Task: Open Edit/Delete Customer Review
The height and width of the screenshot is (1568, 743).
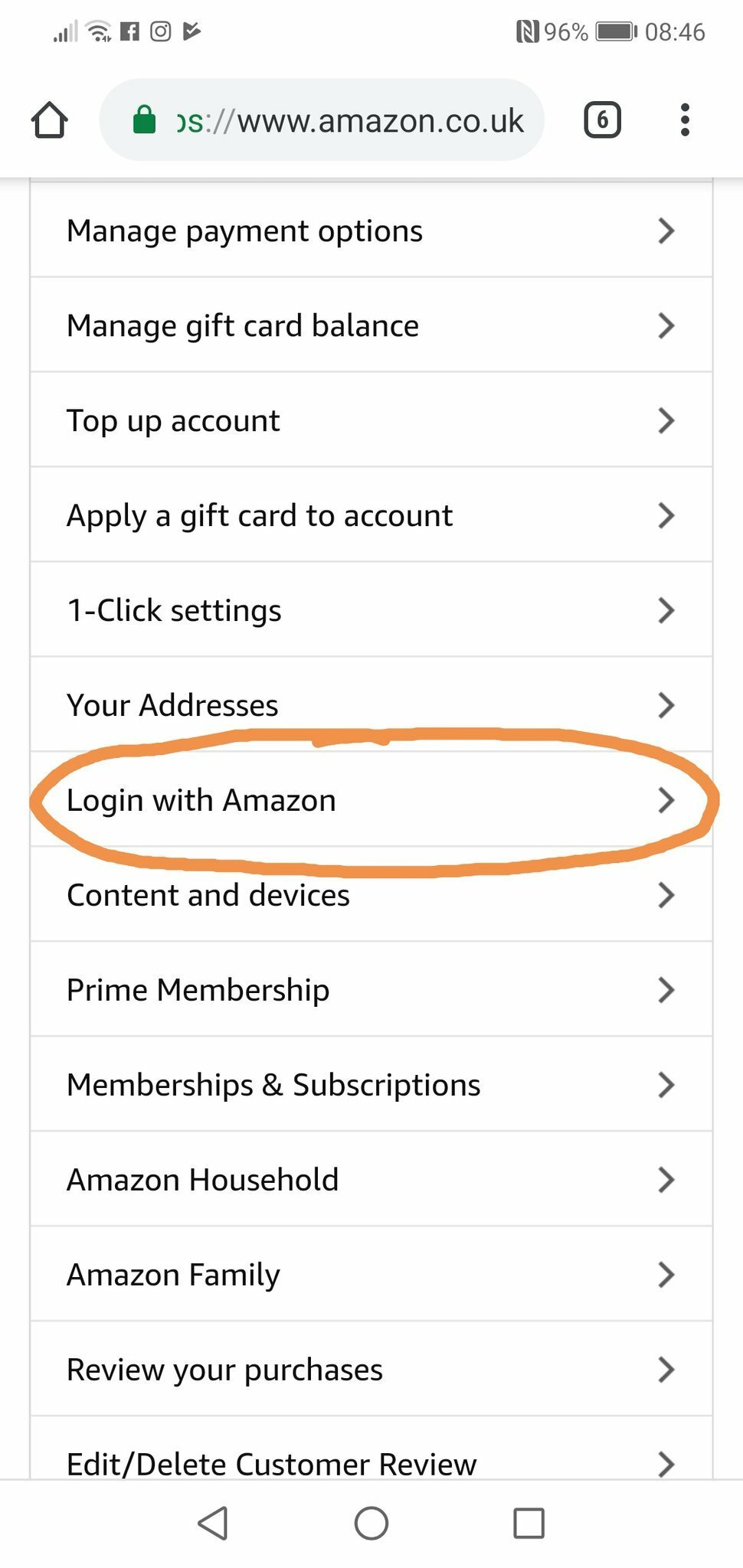Action: click(x=371, y=1449)
